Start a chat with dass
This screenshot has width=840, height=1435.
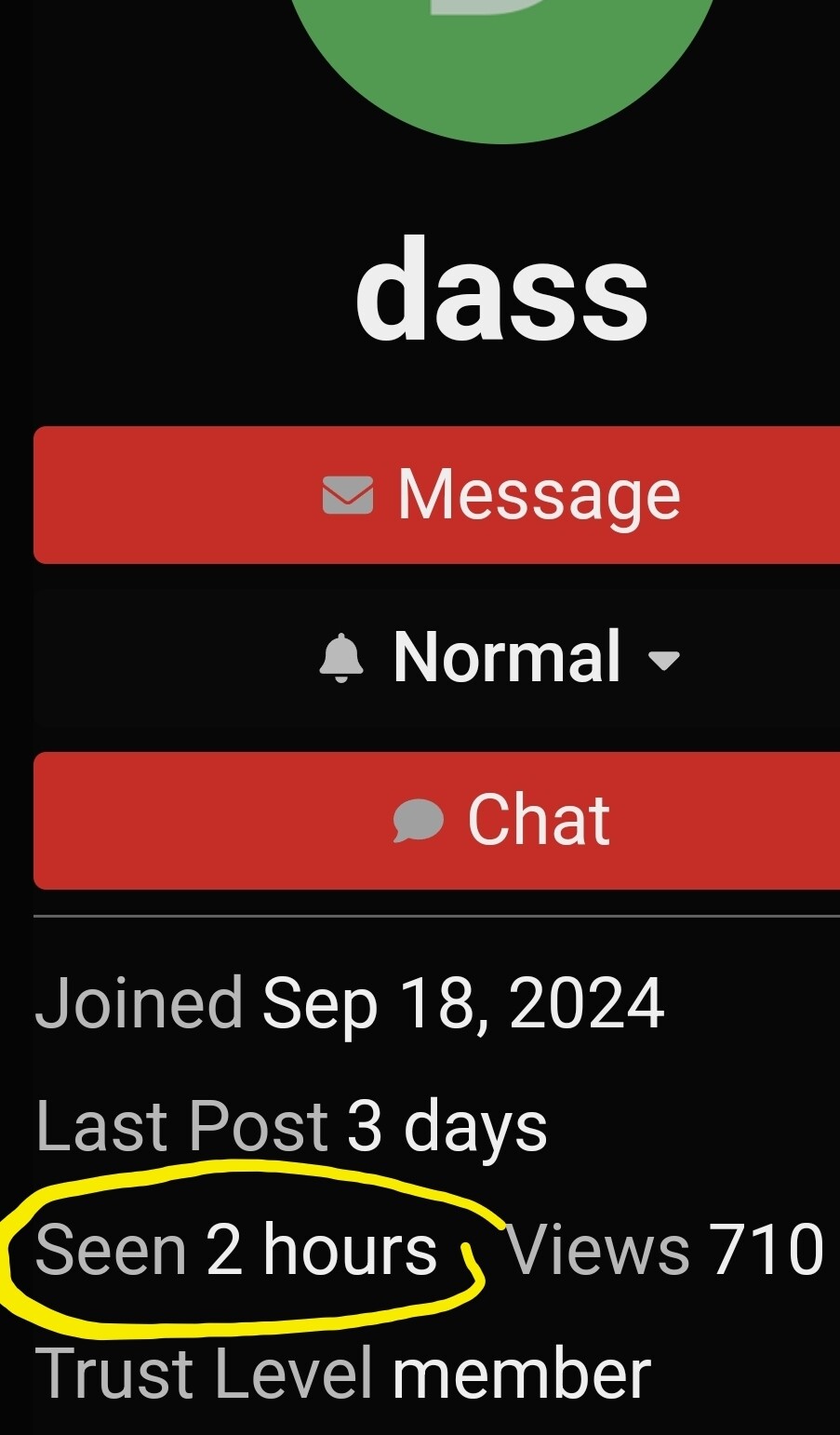(x=437, y=821)
